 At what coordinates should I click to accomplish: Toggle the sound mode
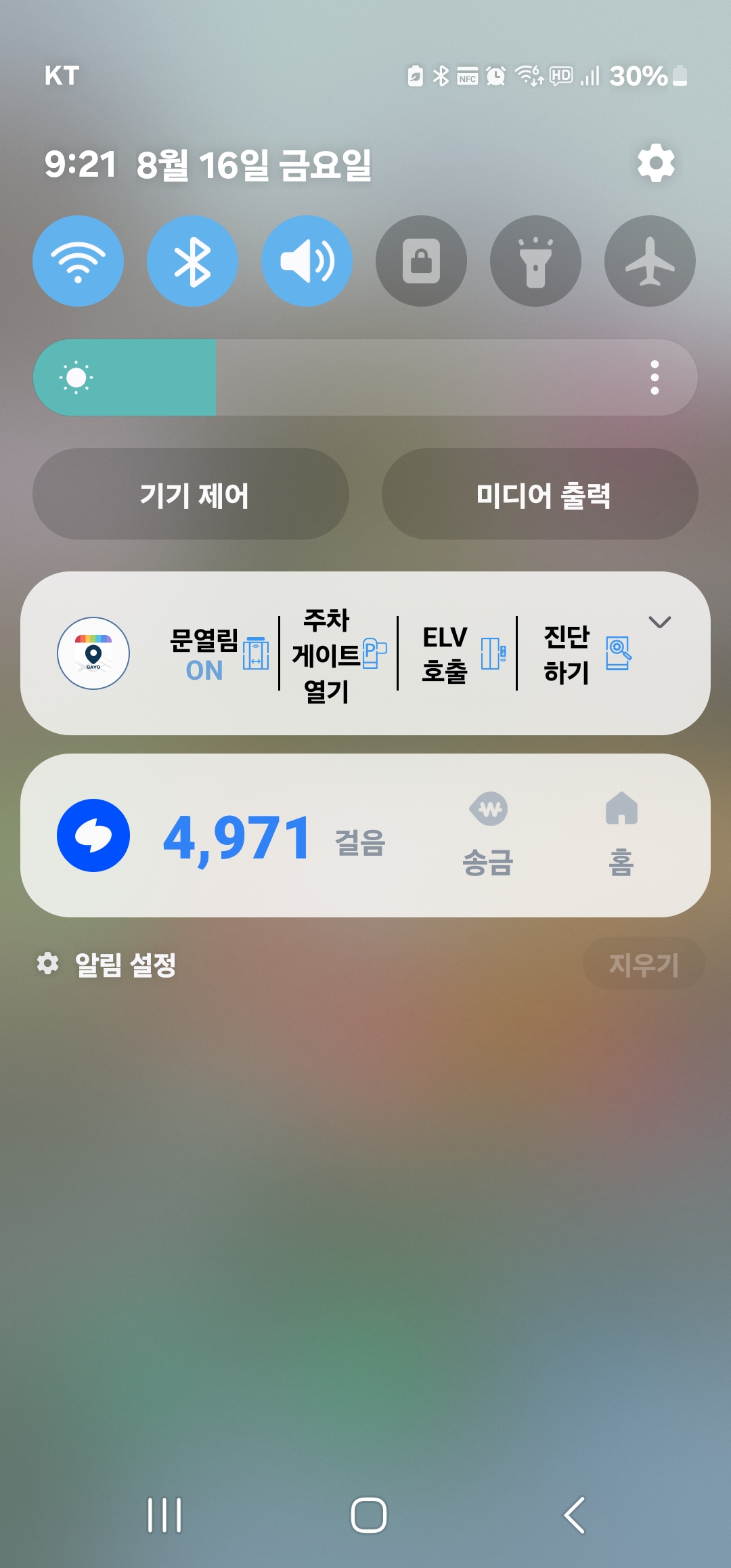[x=307, y=261]
